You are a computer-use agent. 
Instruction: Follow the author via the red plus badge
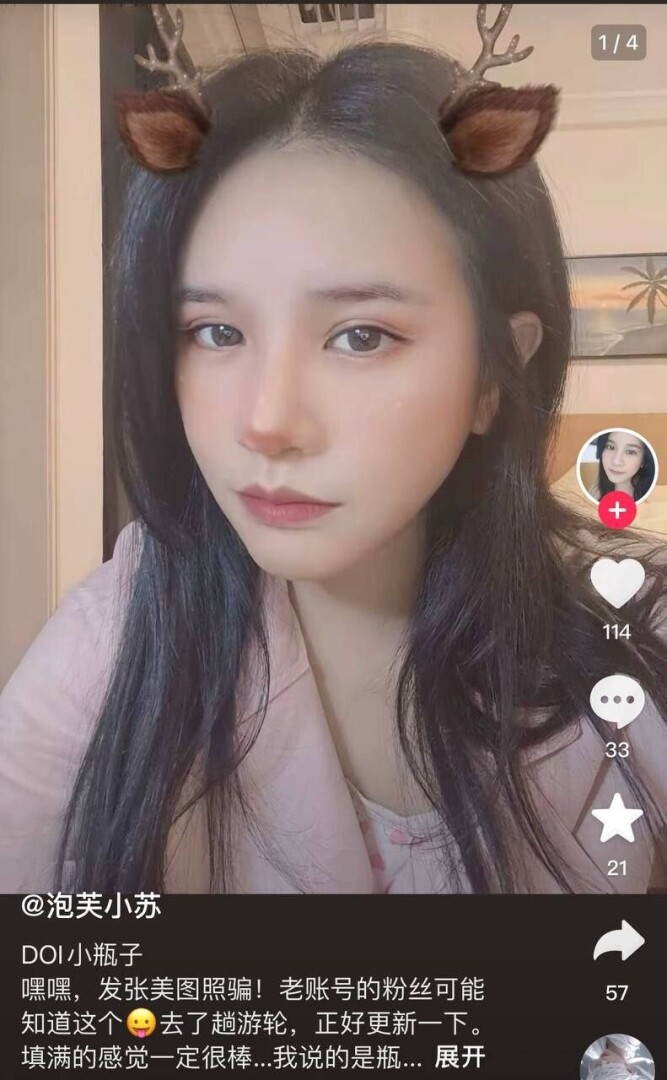point(617,511)
